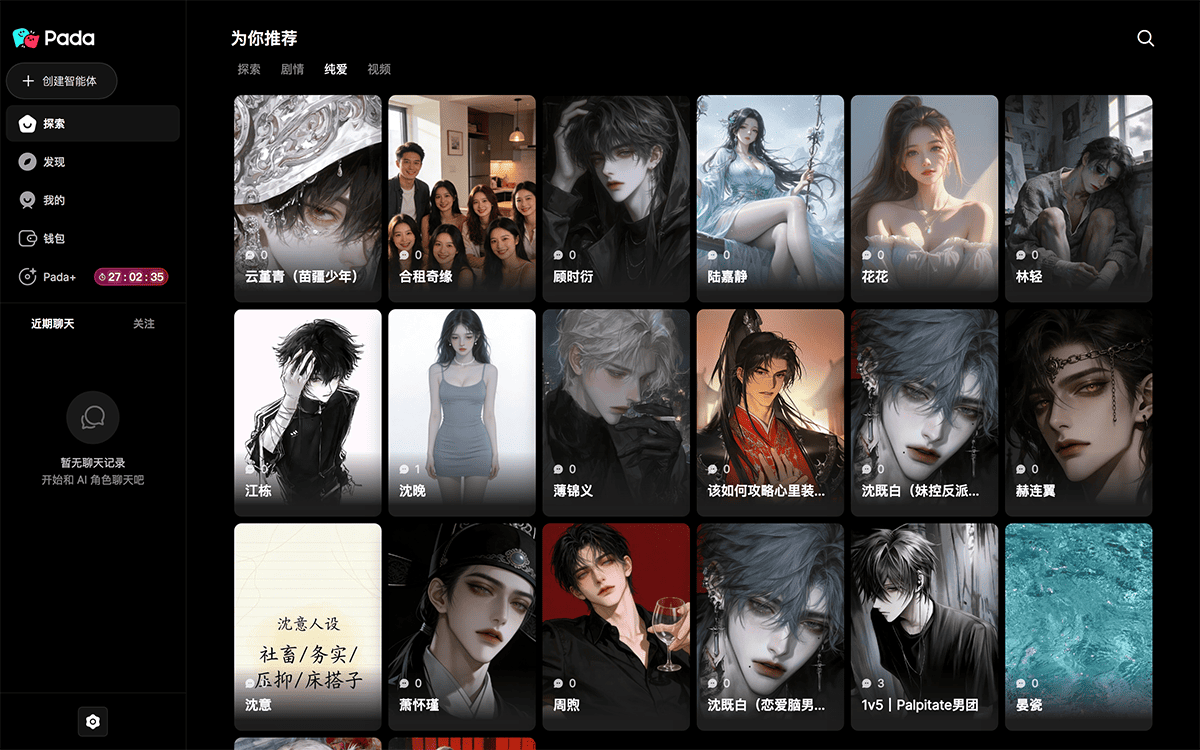Open character card 周煦

coord(616,626)
